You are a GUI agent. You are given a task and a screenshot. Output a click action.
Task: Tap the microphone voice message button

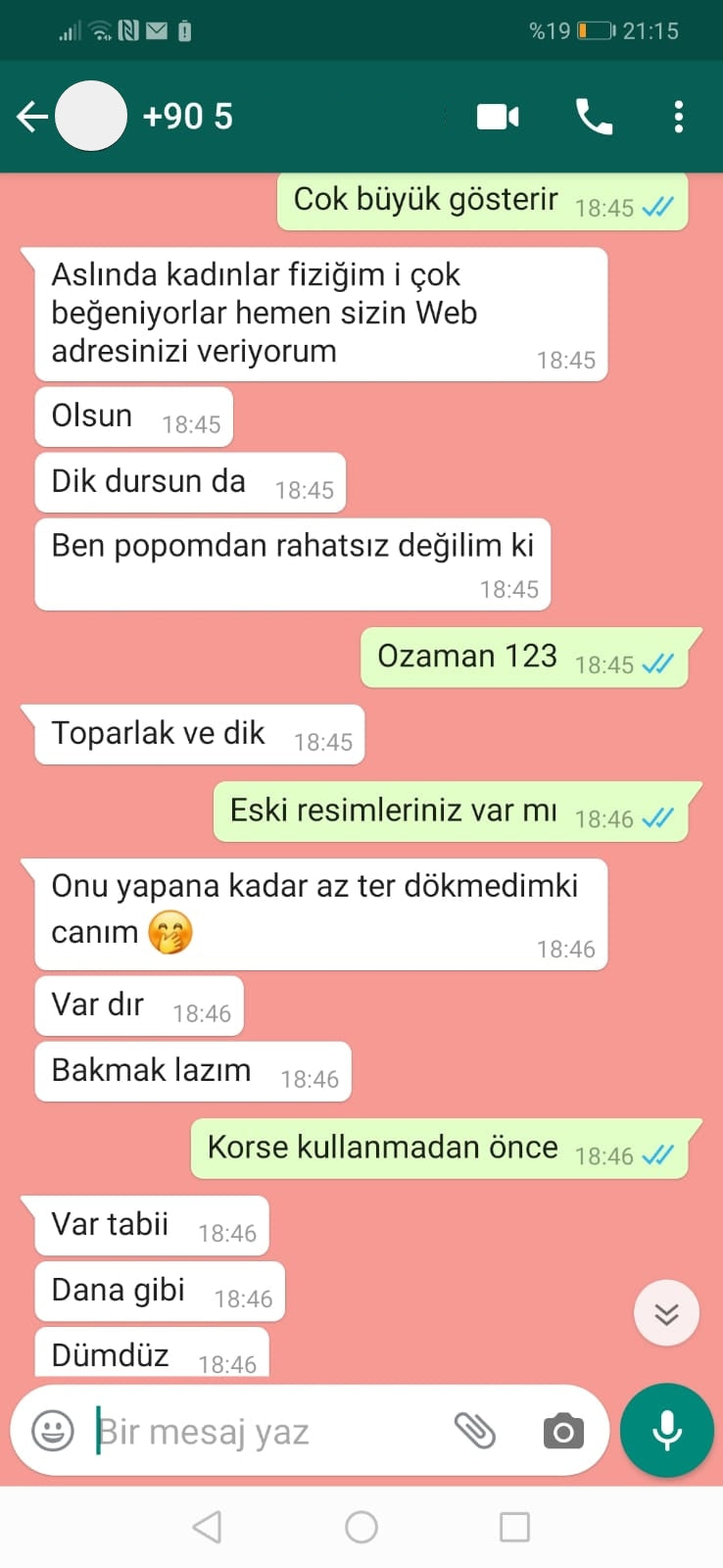pyautogui.click(x=667, y=1431)
